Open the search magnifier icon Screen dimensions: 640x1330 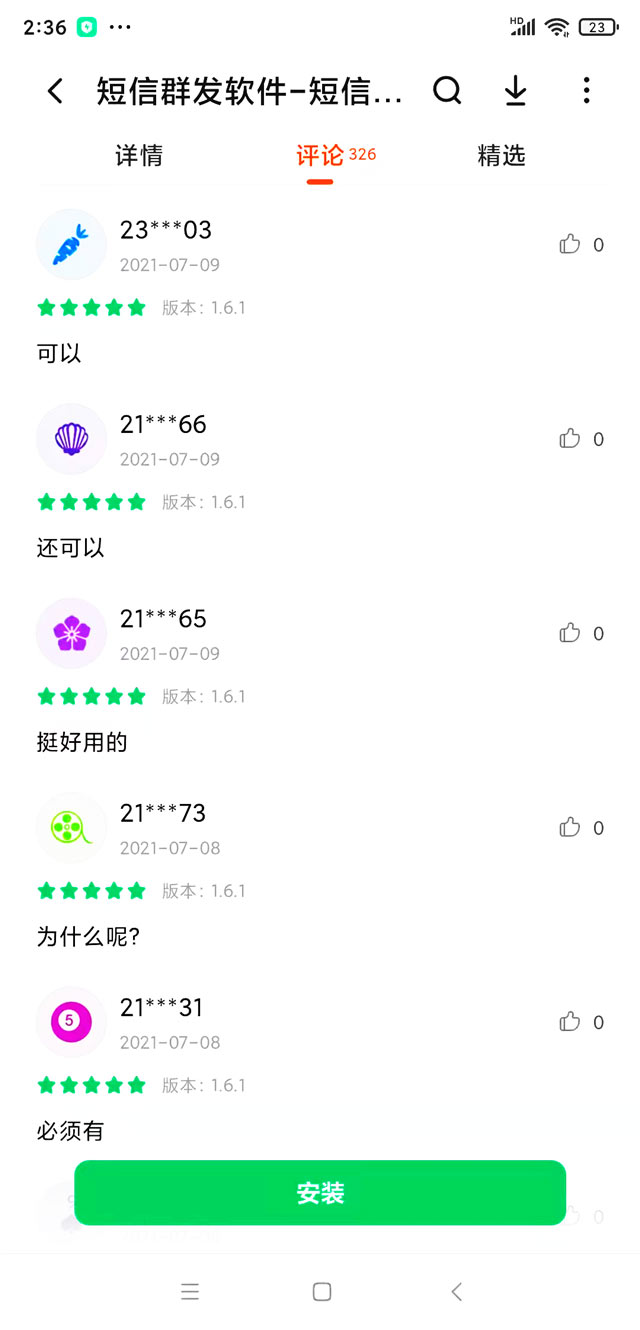click(447, 91)
